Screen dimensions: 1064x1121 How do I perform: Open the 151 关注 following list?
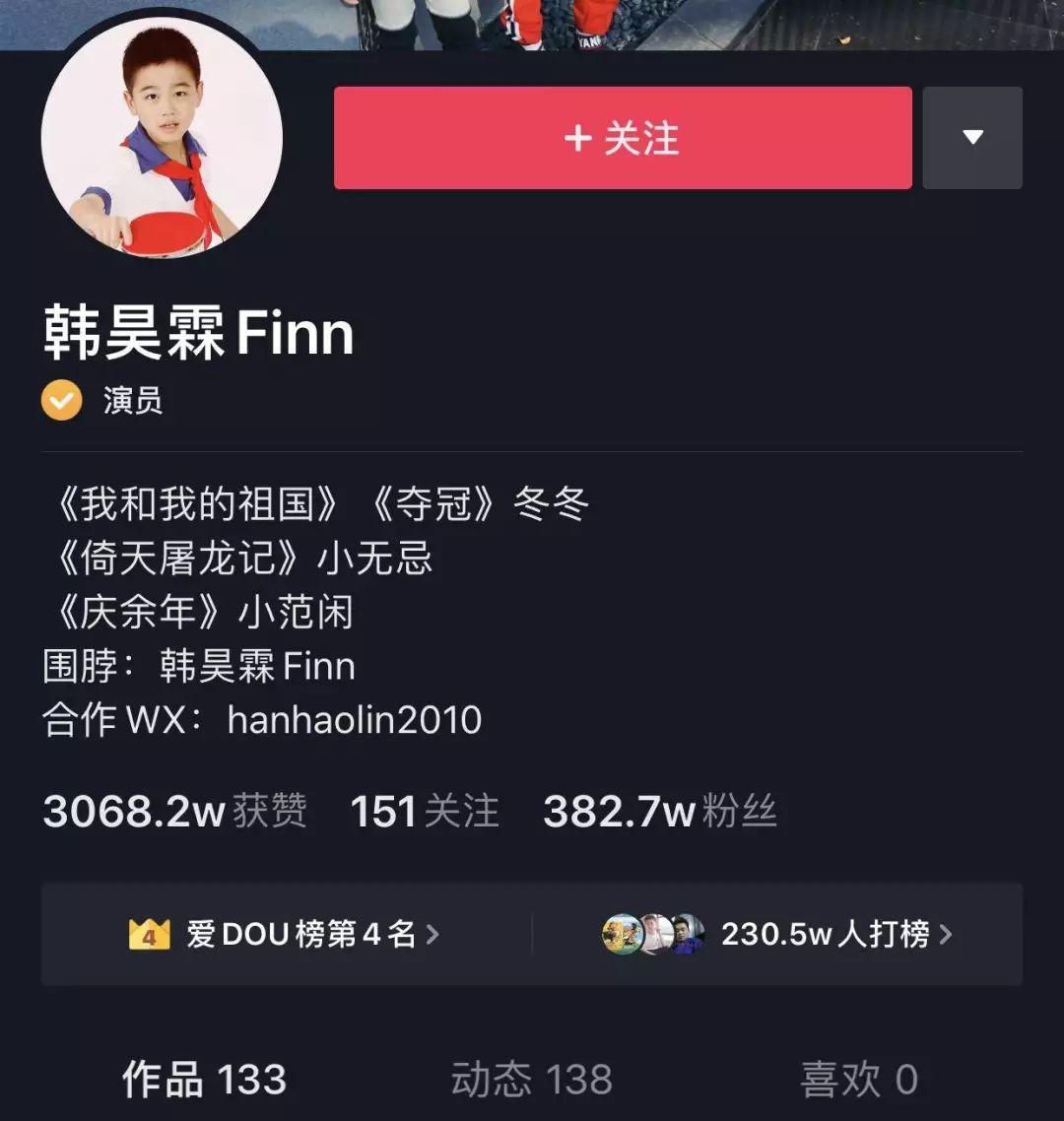[425, 812]
